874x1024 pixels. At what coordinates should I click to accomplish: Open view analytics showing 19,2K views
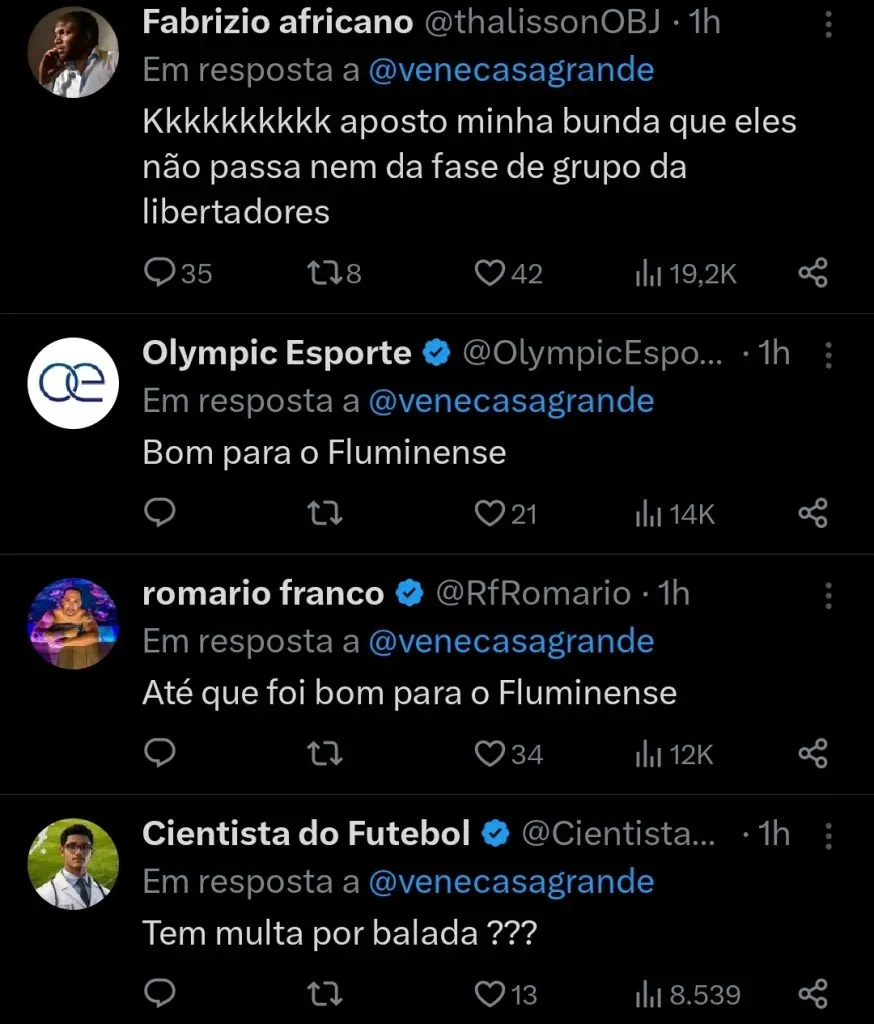point(683,272)
